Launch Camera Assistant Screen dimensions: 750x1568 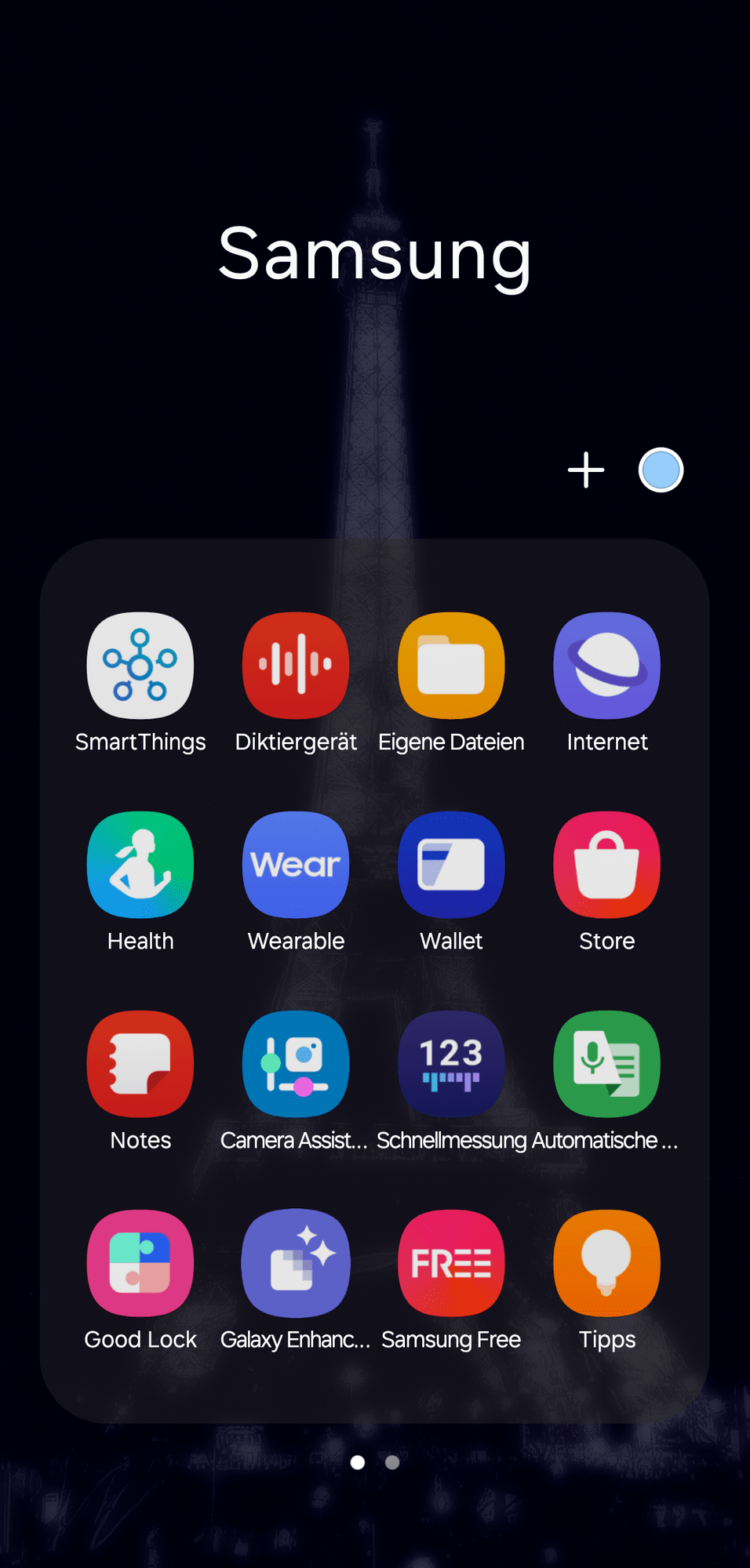tap(296, 1064)
